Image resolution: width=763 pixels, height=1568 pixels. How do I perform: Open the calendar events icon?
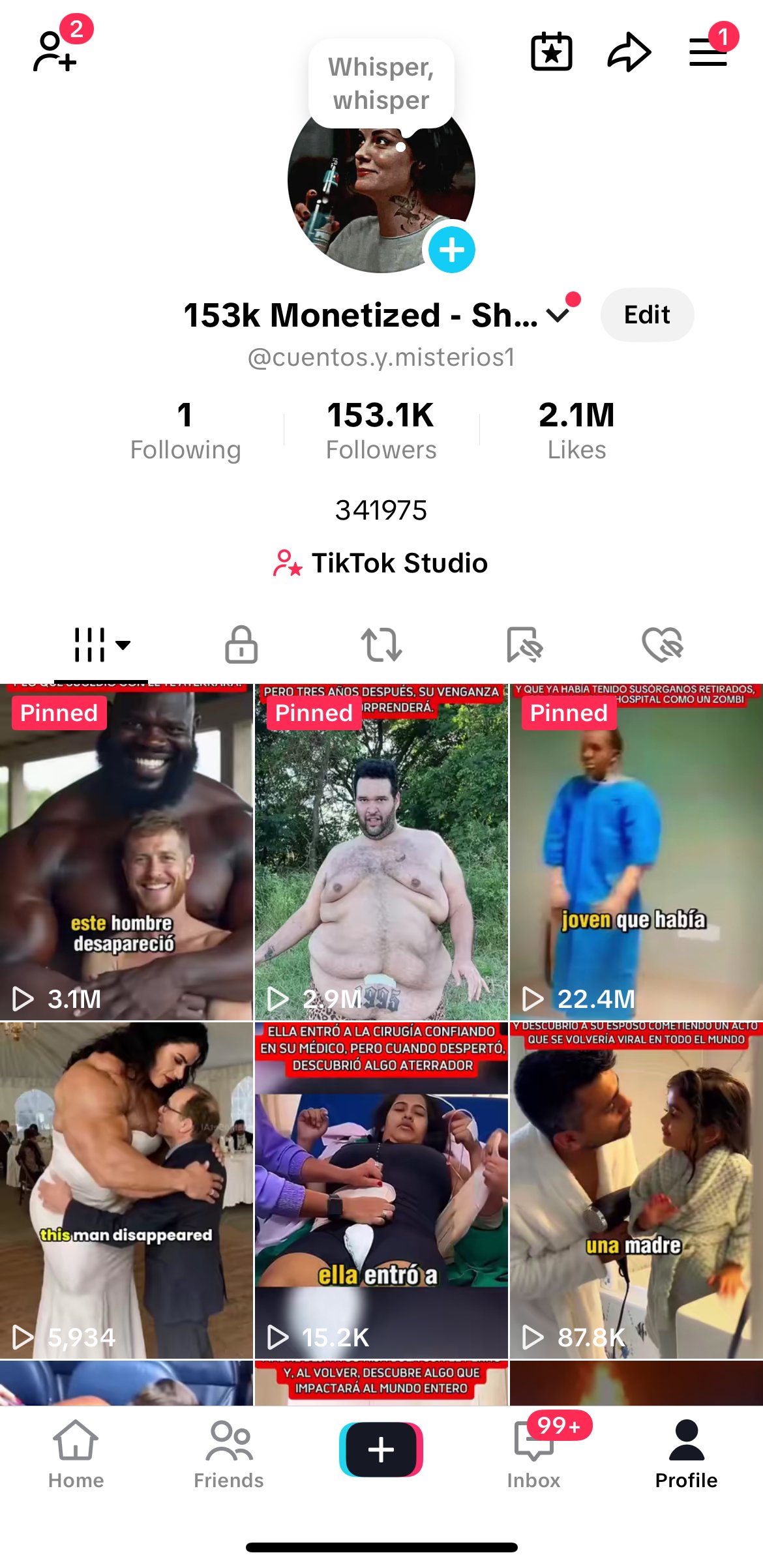click(552, 52)
